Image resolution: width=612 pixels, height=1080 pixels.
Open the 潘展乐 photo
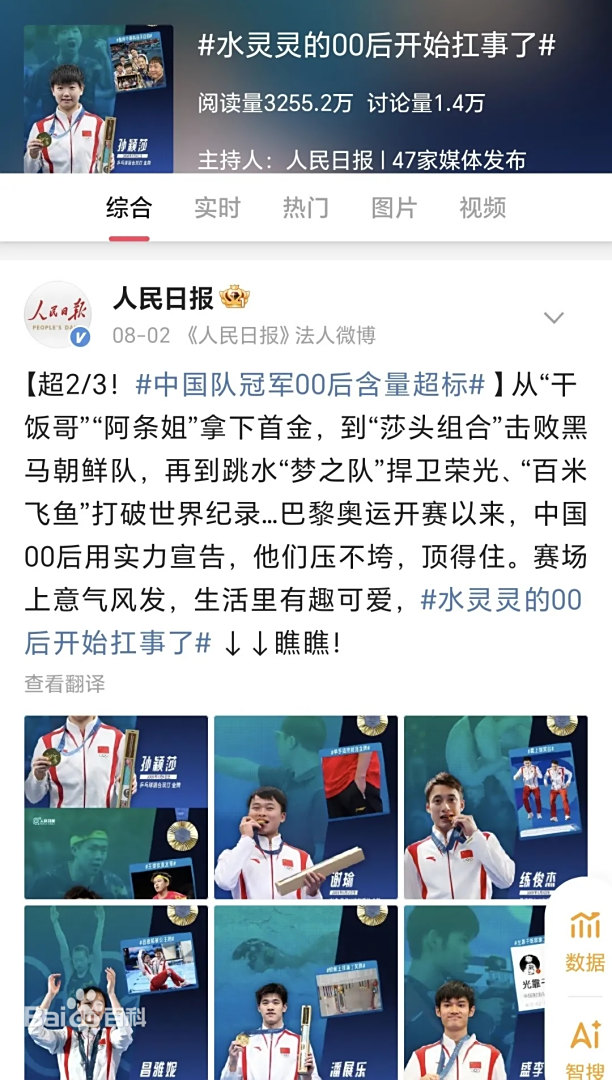point(305,992)
